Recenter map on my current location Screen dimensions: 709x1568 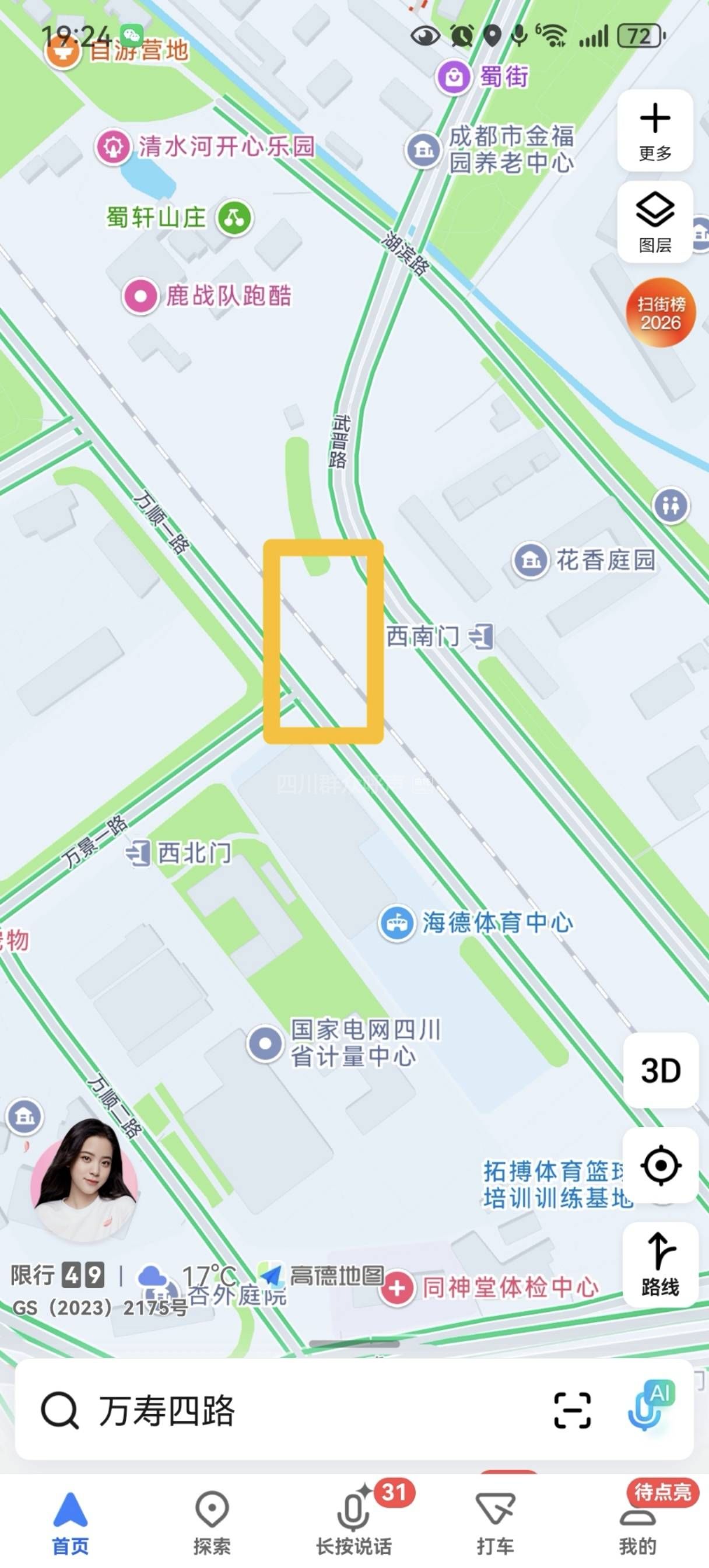pyautogui.click(x=660, y=1165)
